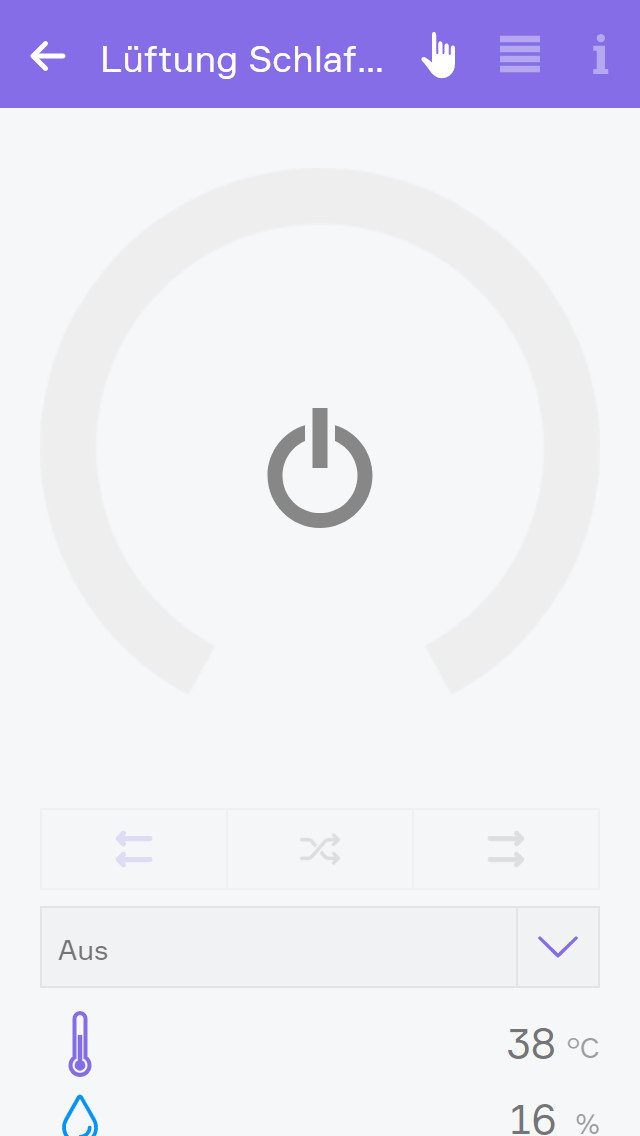Open the list view tab
This screenshot has width=640, height=1136.
tap(520, 55)
